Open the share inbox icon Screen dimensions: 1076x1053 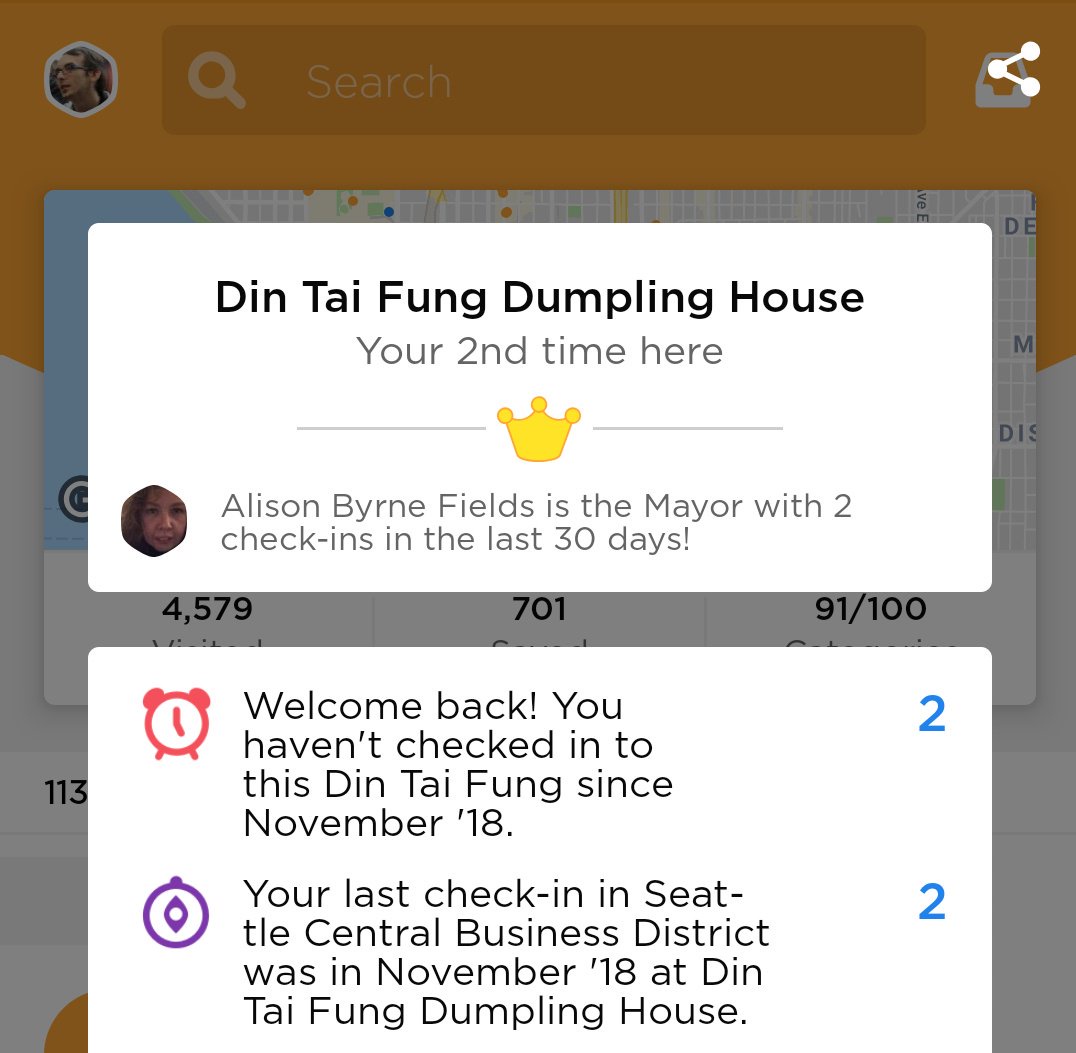pos(1007,76)
